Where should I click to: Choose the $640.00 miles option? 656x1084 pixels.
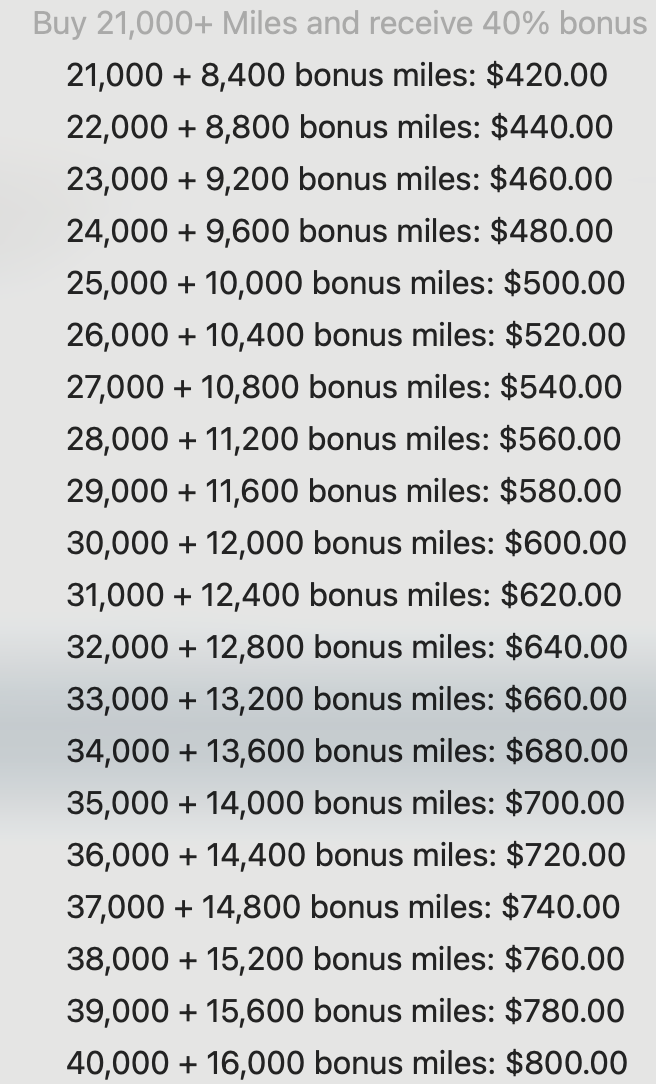click(346, 647)
